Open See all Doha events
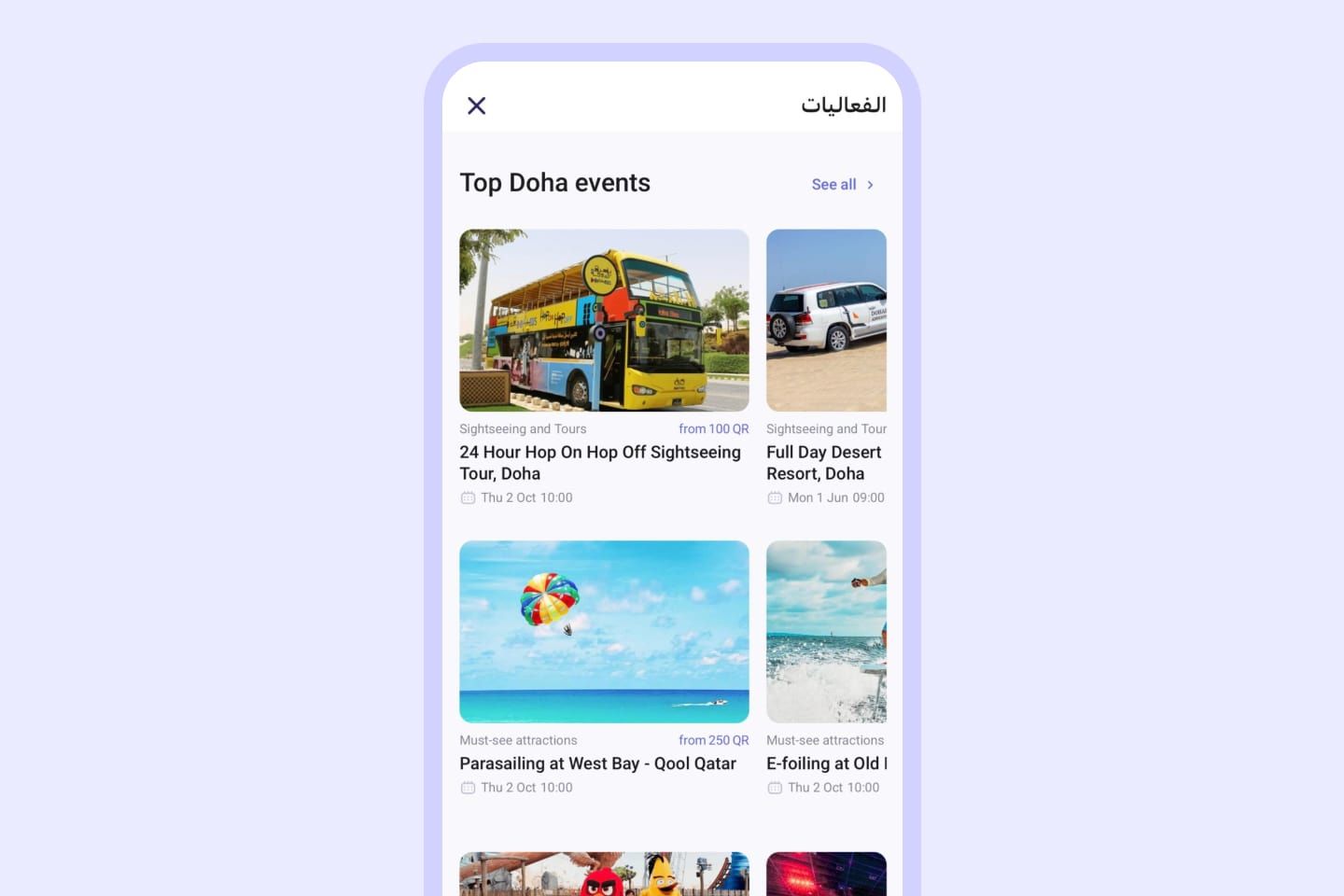The height and width of the screenshot is (896, 1344). (842, 185)
